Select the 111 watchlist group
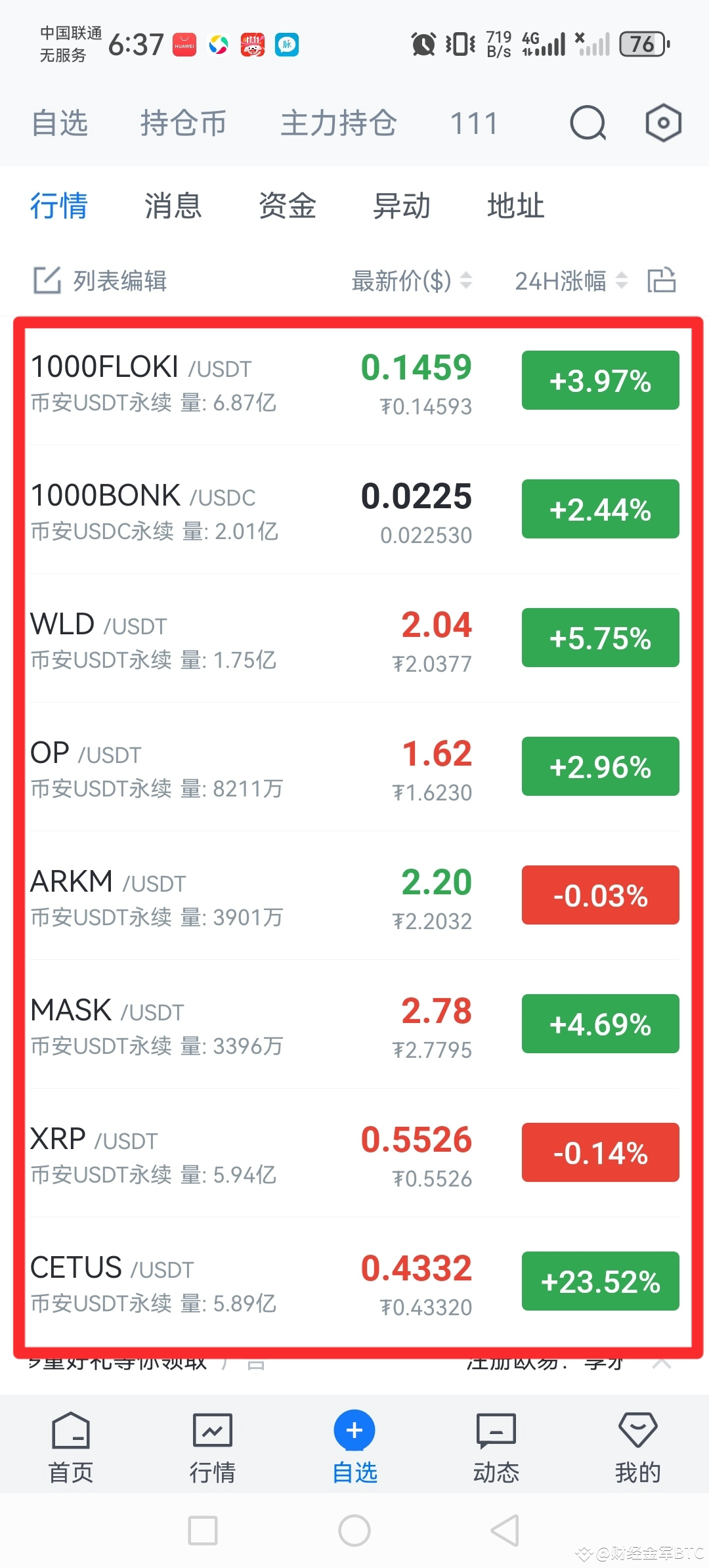709x1568 pixels. [474, 123]
